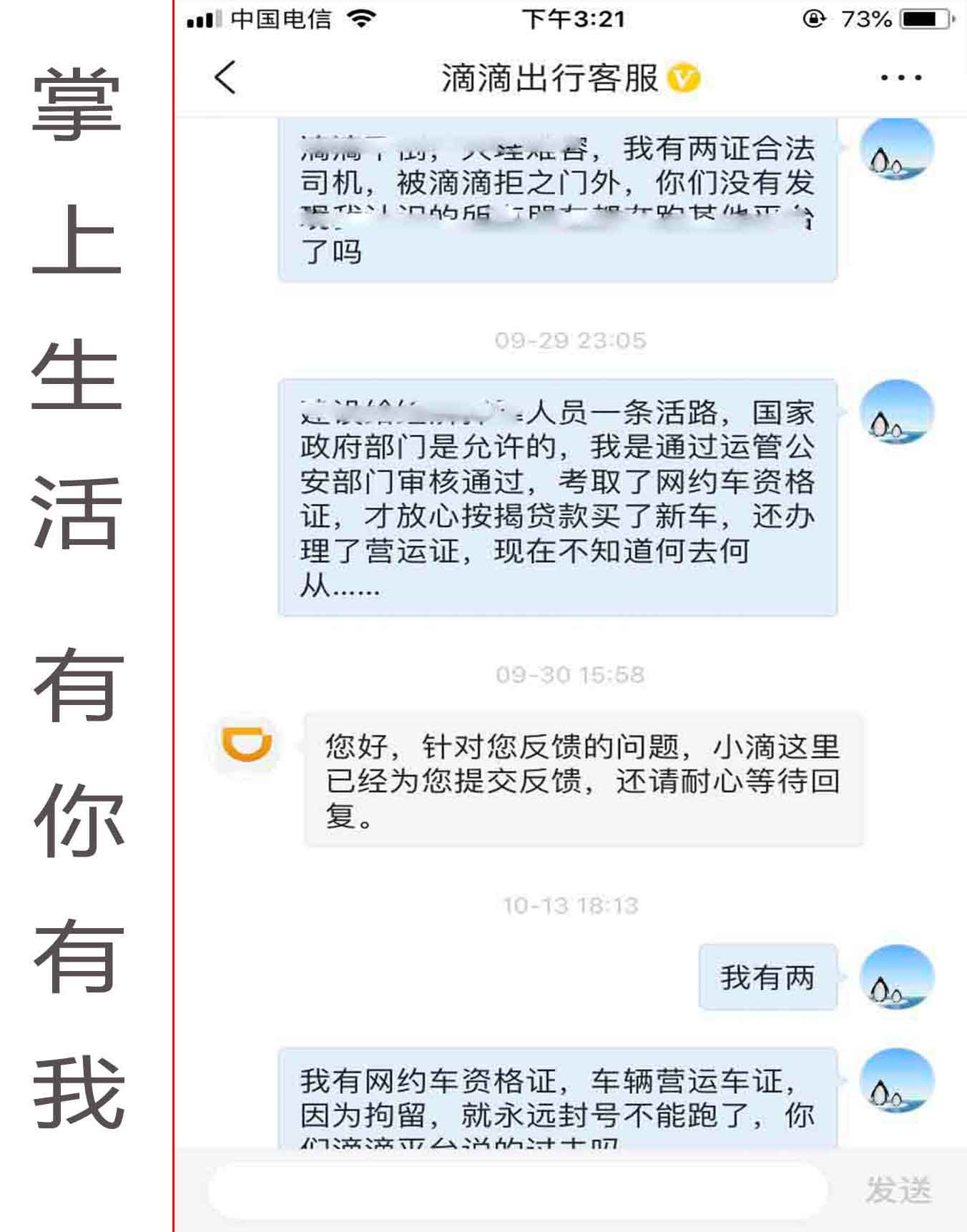
Task: Click the 09-30 15:58 timestamp divider
Action: (x=570, y=673)
